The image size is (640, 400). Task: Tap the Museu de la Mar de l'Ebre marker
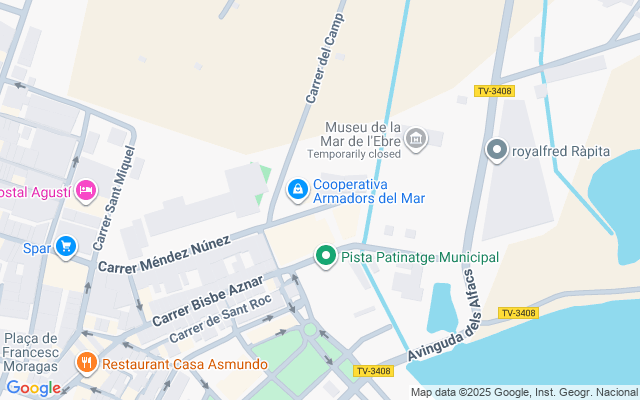(418, 138)
